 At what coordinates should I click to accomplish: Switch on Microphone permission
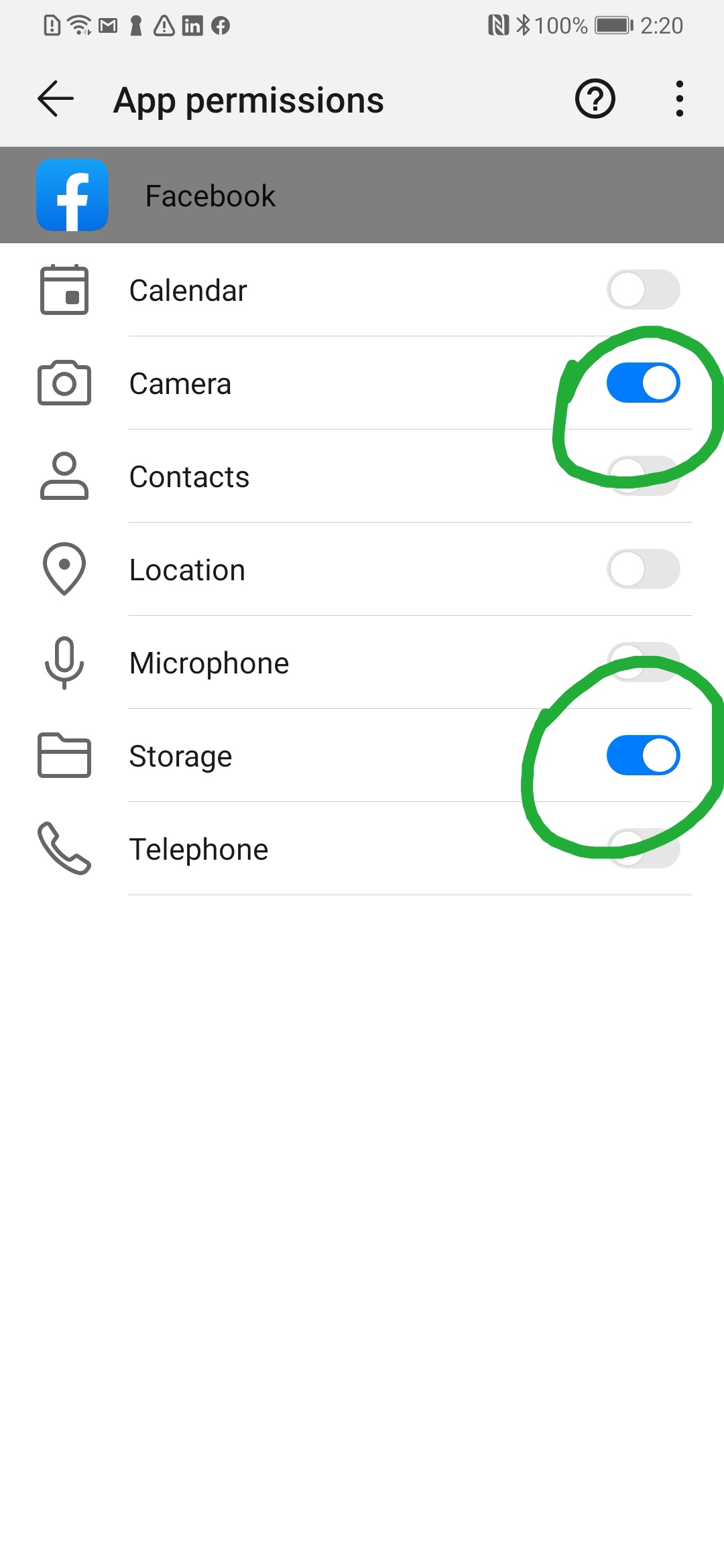point(643,662)
